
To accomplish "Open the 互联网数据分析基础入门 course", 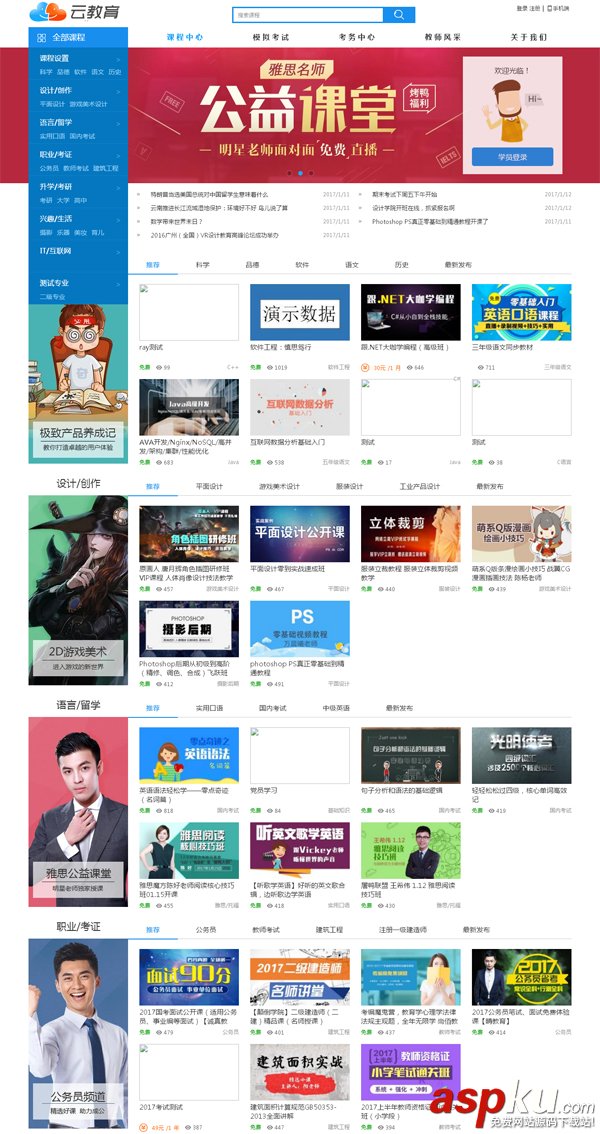I will (300, 406).
